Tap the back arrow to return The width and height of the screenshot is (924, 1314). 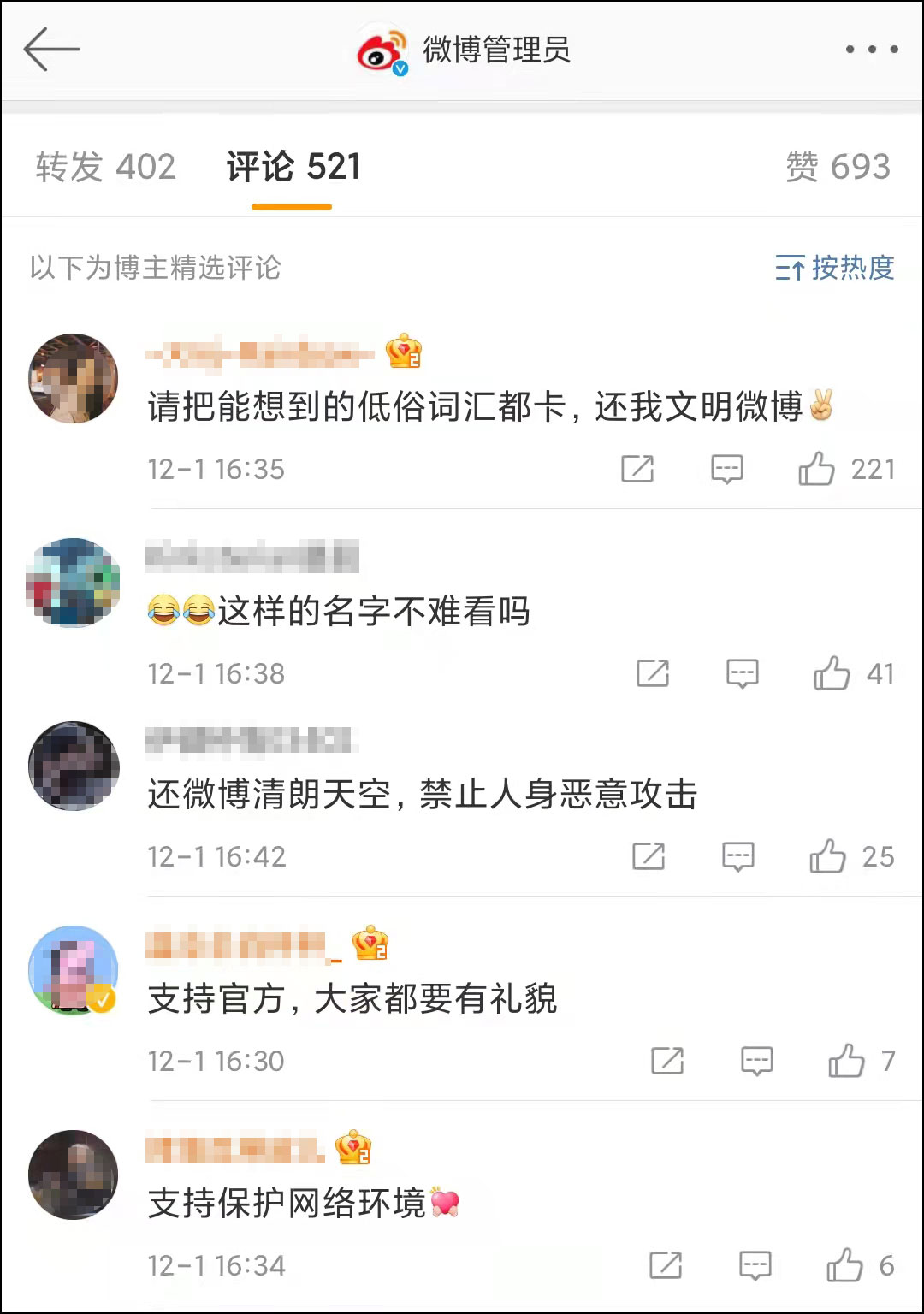click(50, 50)
